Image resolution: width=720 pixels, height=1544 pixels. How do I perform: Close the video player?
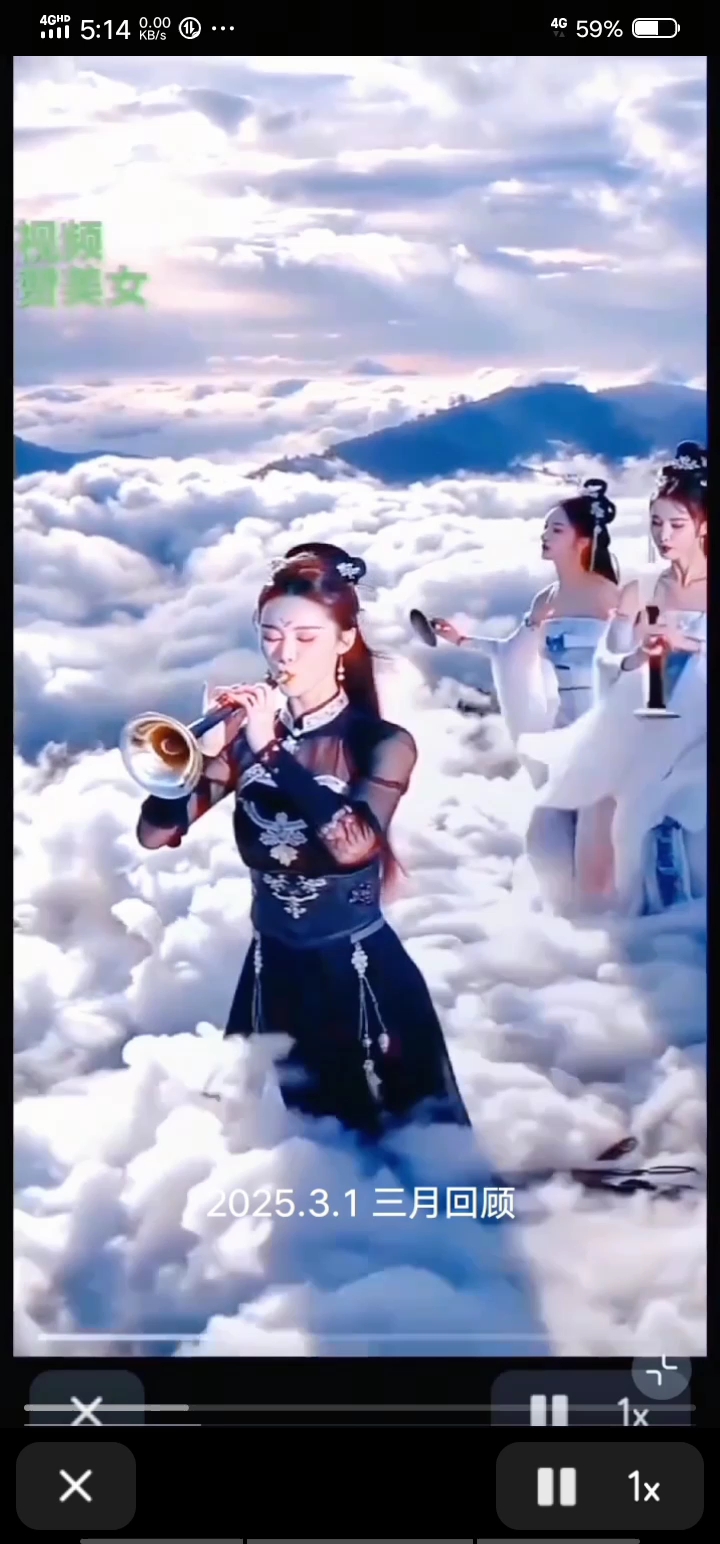click(x=76, y=1486)
